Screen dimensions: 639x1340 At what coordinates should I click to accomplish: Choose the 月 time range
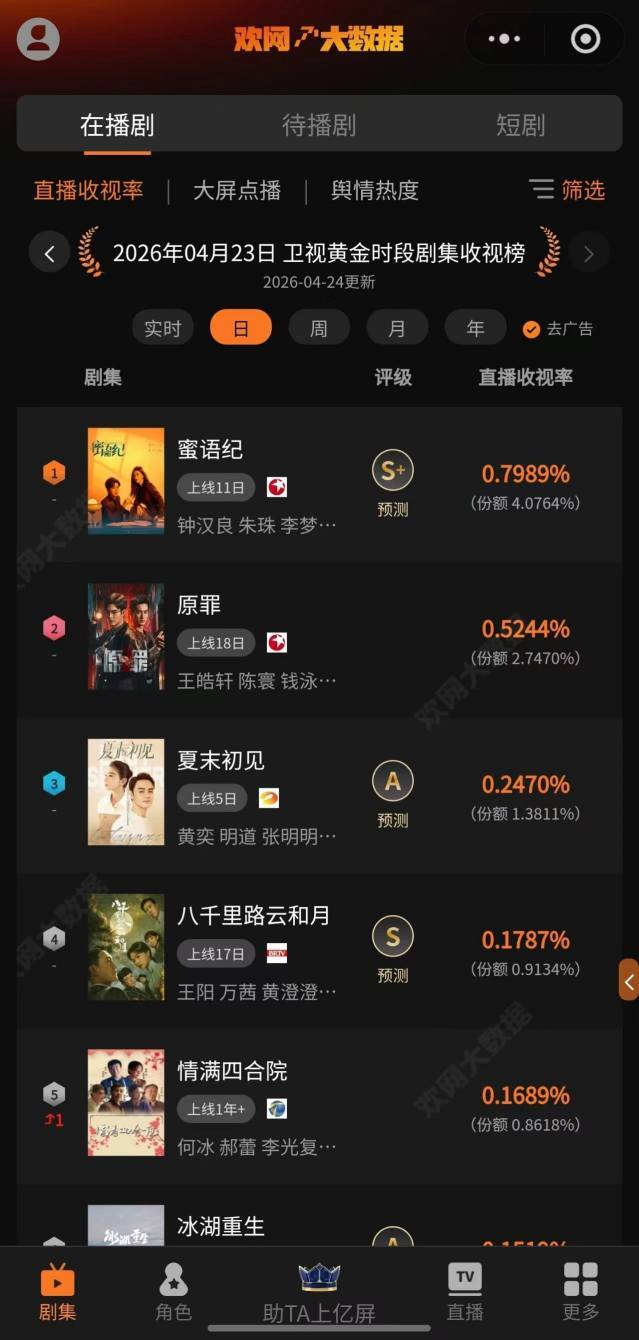click(x=397, y=328)
